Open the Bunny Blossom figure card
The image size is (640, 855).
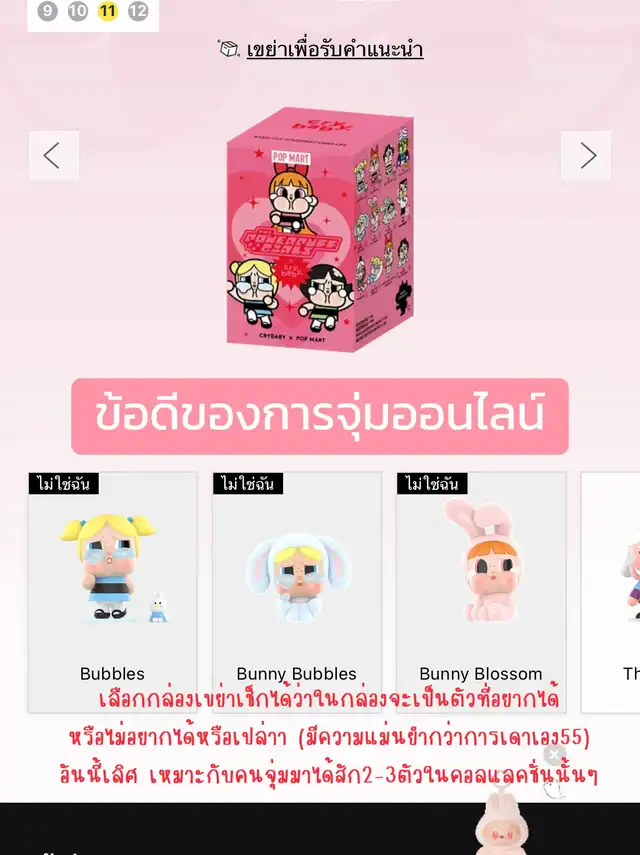(x=481, y=592)
